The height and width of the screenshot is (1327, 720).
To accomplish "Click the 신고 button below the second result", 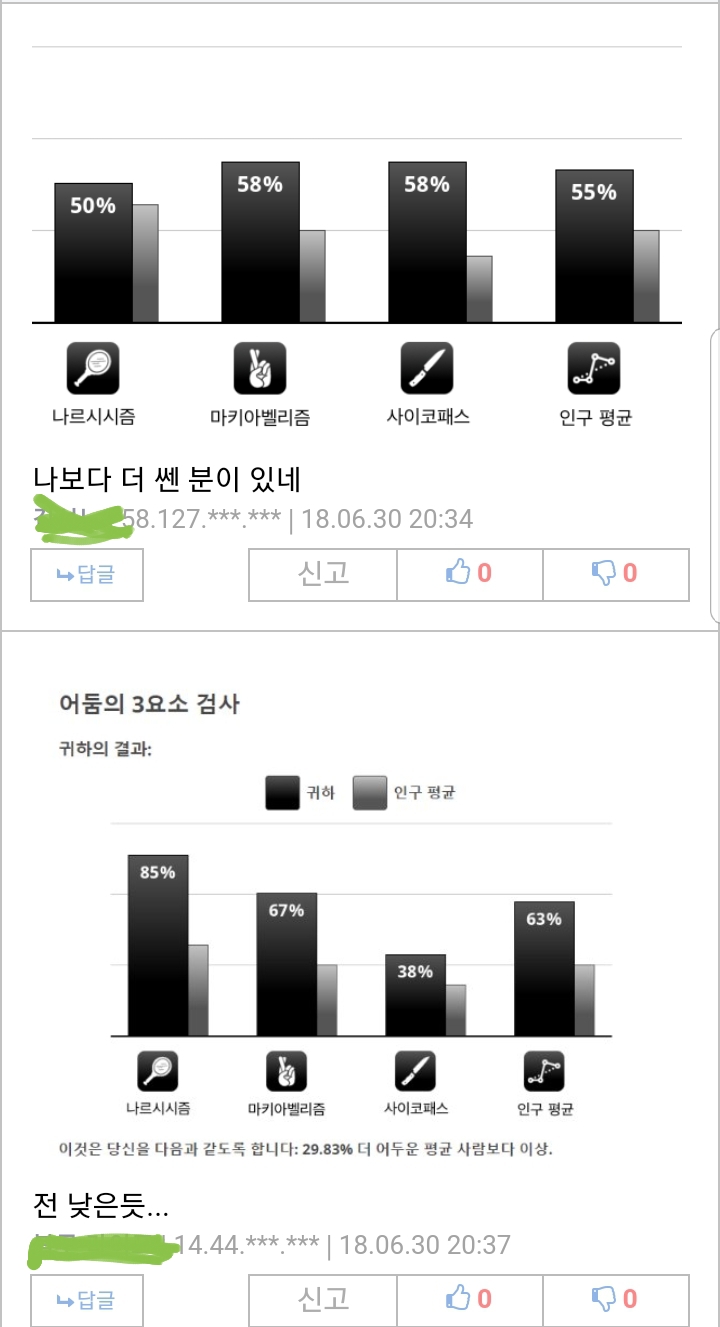I will click(321, 1300).
